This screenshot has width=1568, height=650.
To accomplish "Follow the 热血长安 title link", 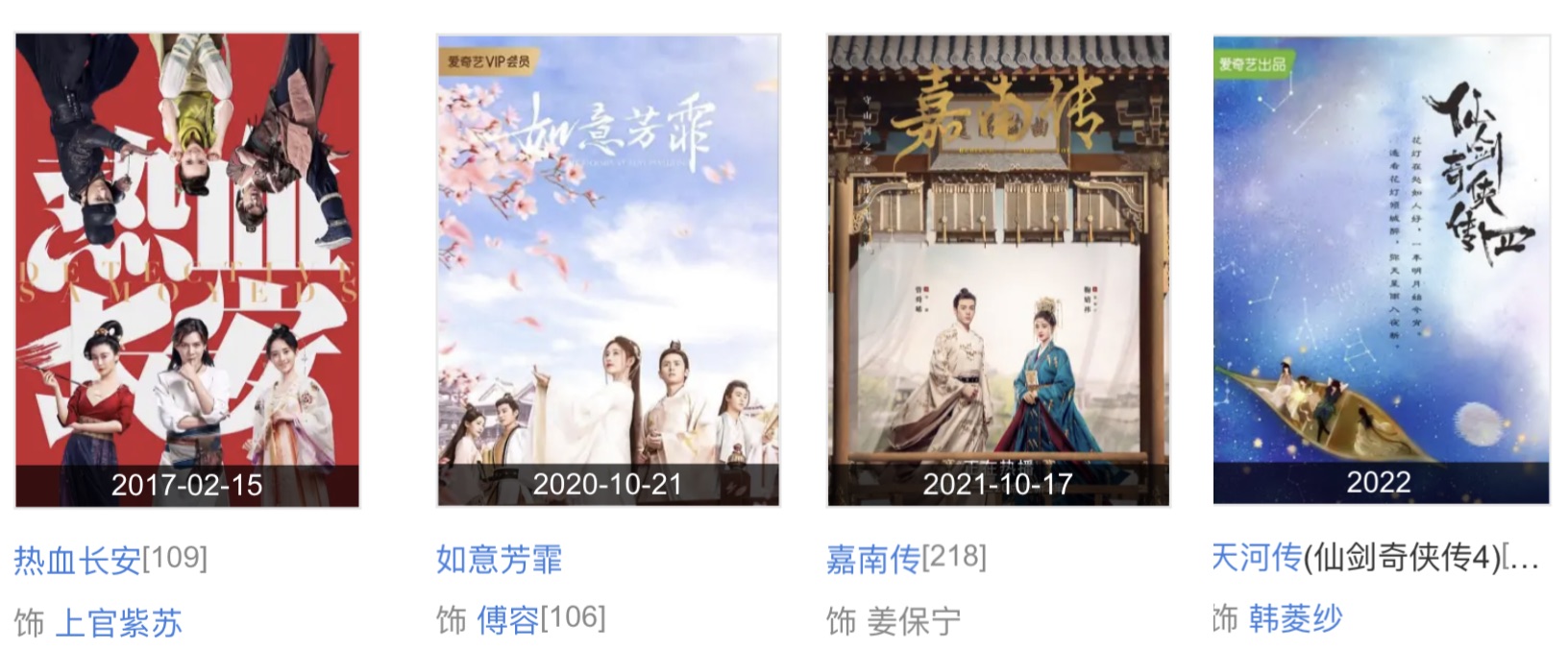I will pyautogui.click(x=77, y=560).
